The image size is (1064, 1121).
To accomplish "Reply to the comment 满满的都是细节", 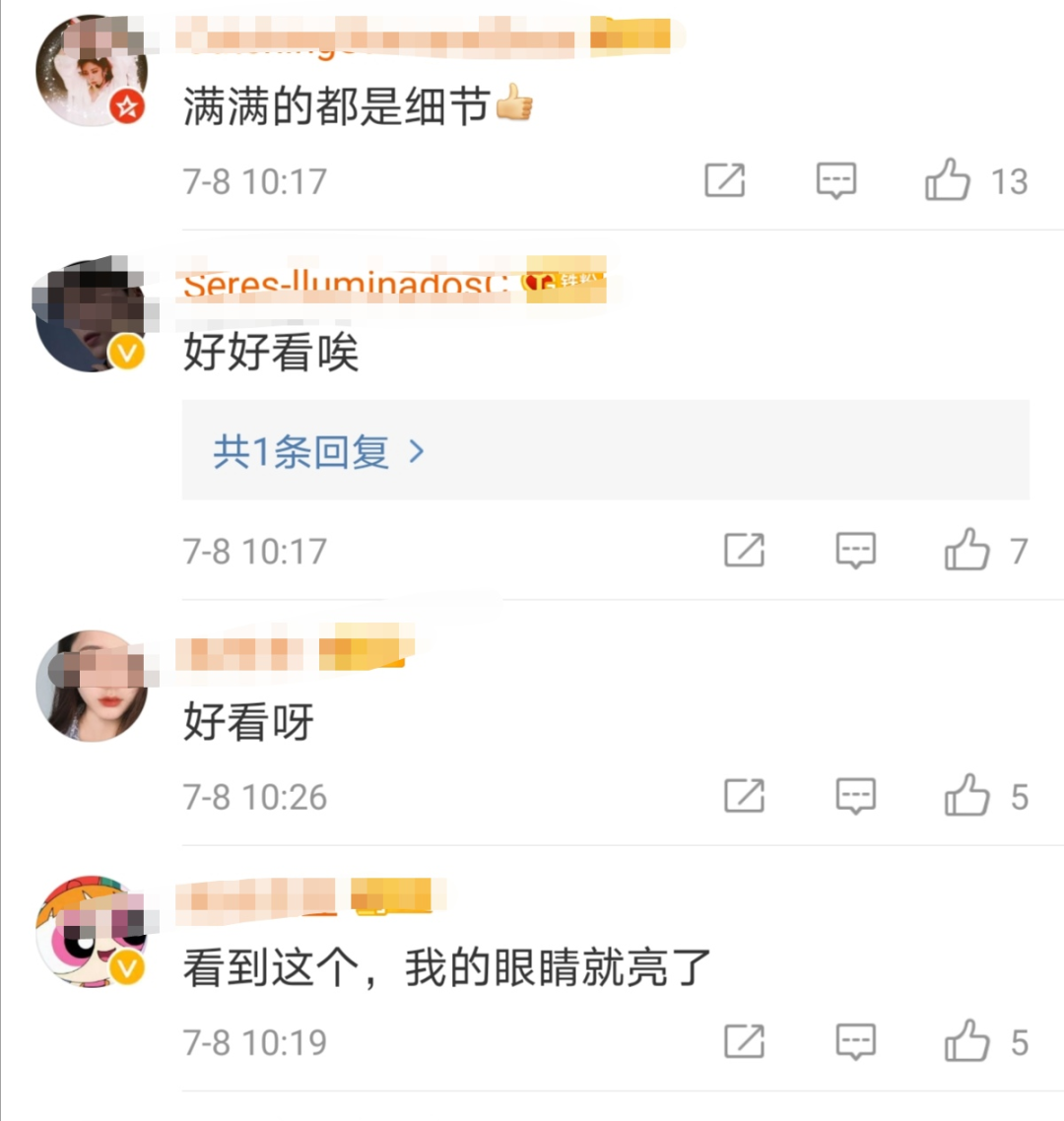I will [x=835, y=180].
